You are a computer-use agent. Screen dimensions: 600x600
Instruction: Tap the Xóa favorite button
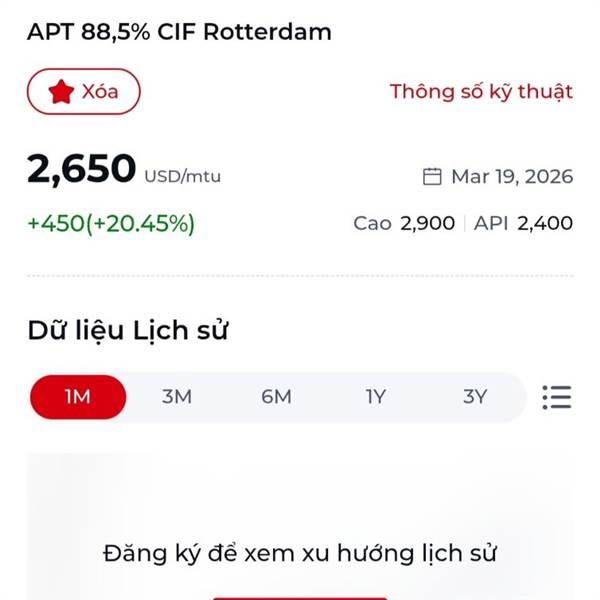[x=84, y=92]
